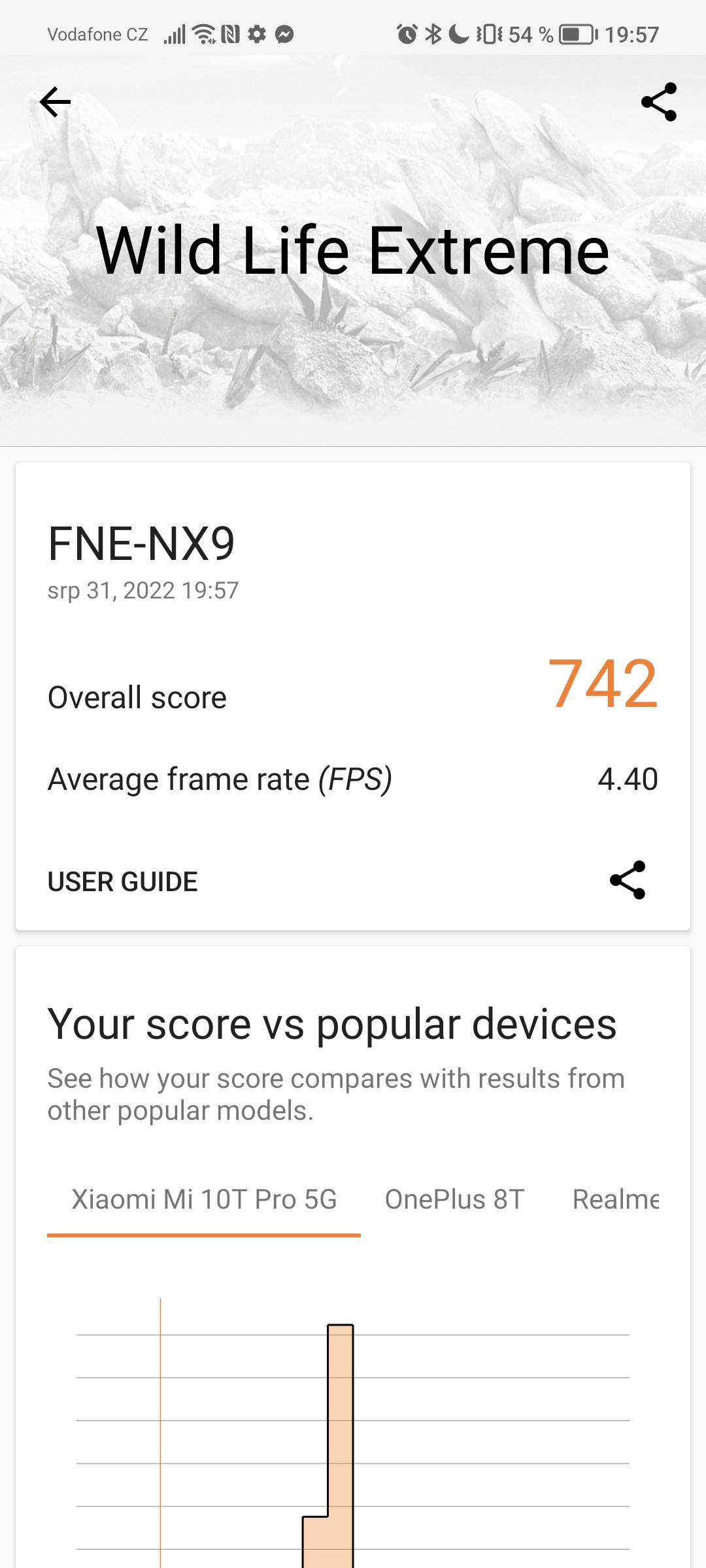Go back using the top-left arrow
The width and height of the screenshot is (706, 1568).
(x=55, y=103)
